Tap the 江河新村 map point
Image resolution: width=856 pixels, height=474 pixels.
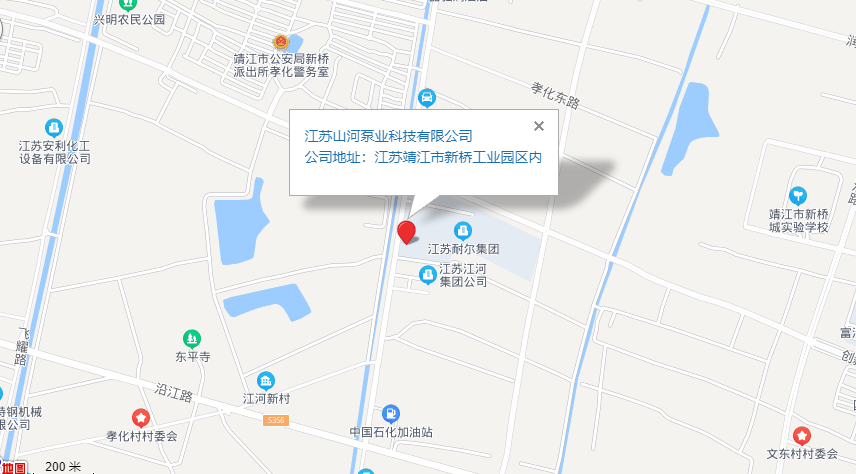[266, 380]
